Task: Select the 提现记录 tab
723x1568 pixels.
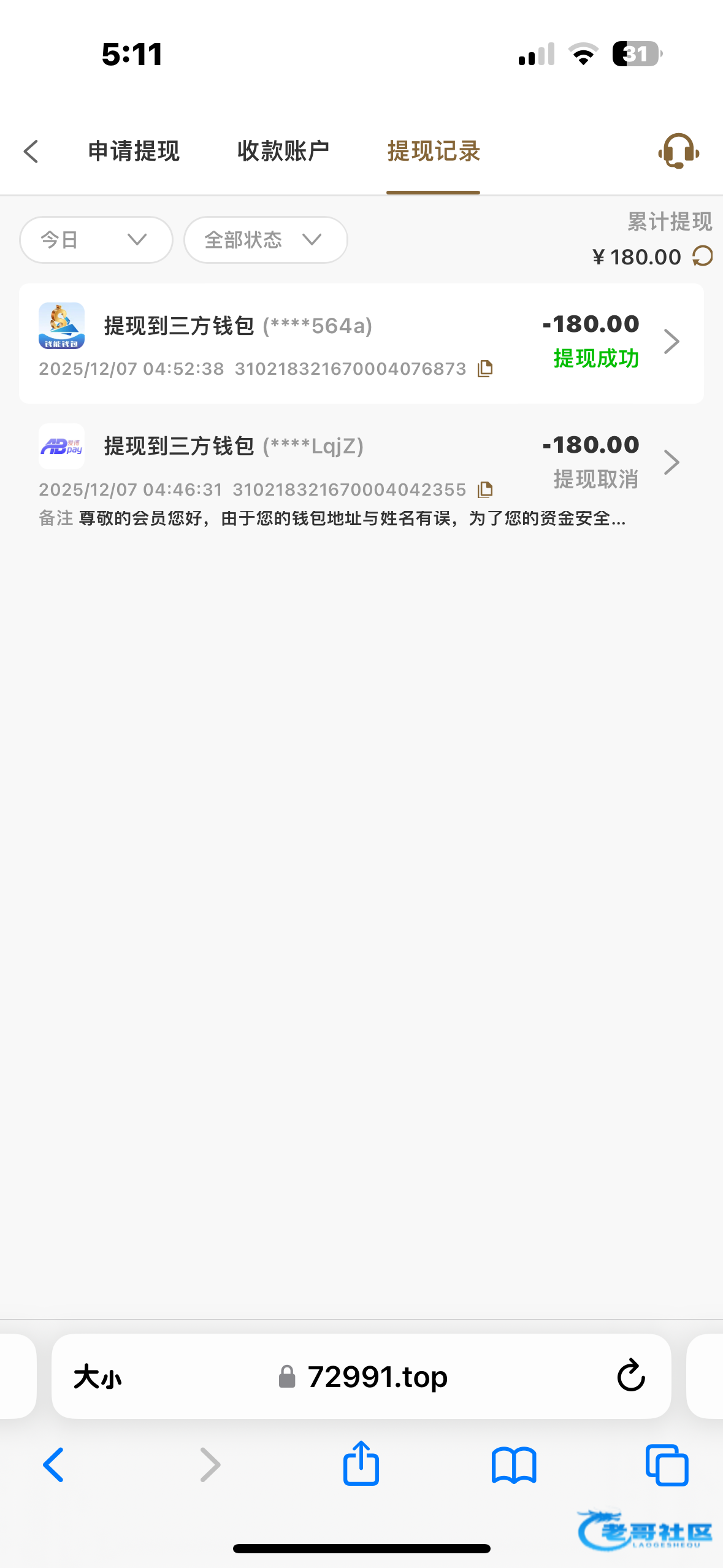Action: coord(433,152)
